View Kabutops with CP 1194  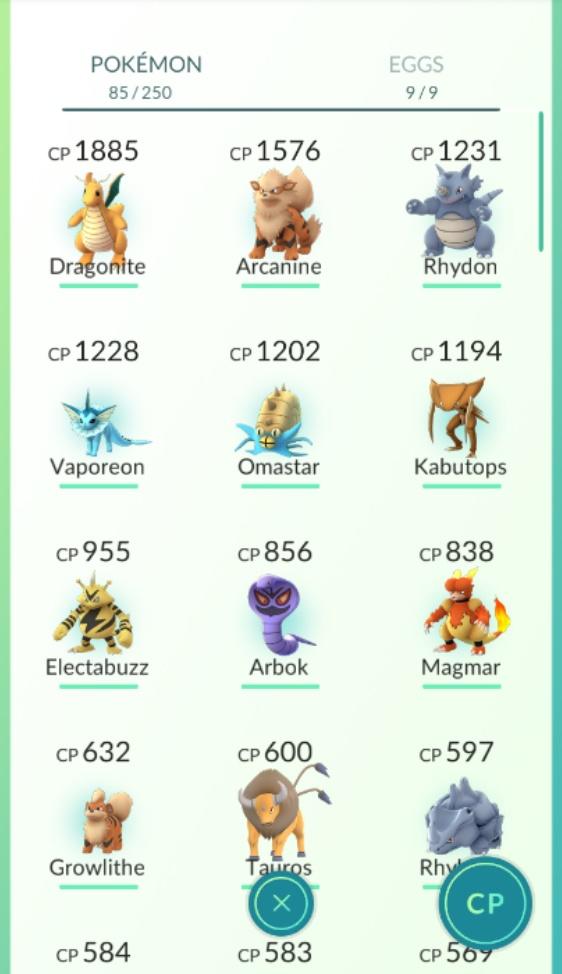click(461, 414)
